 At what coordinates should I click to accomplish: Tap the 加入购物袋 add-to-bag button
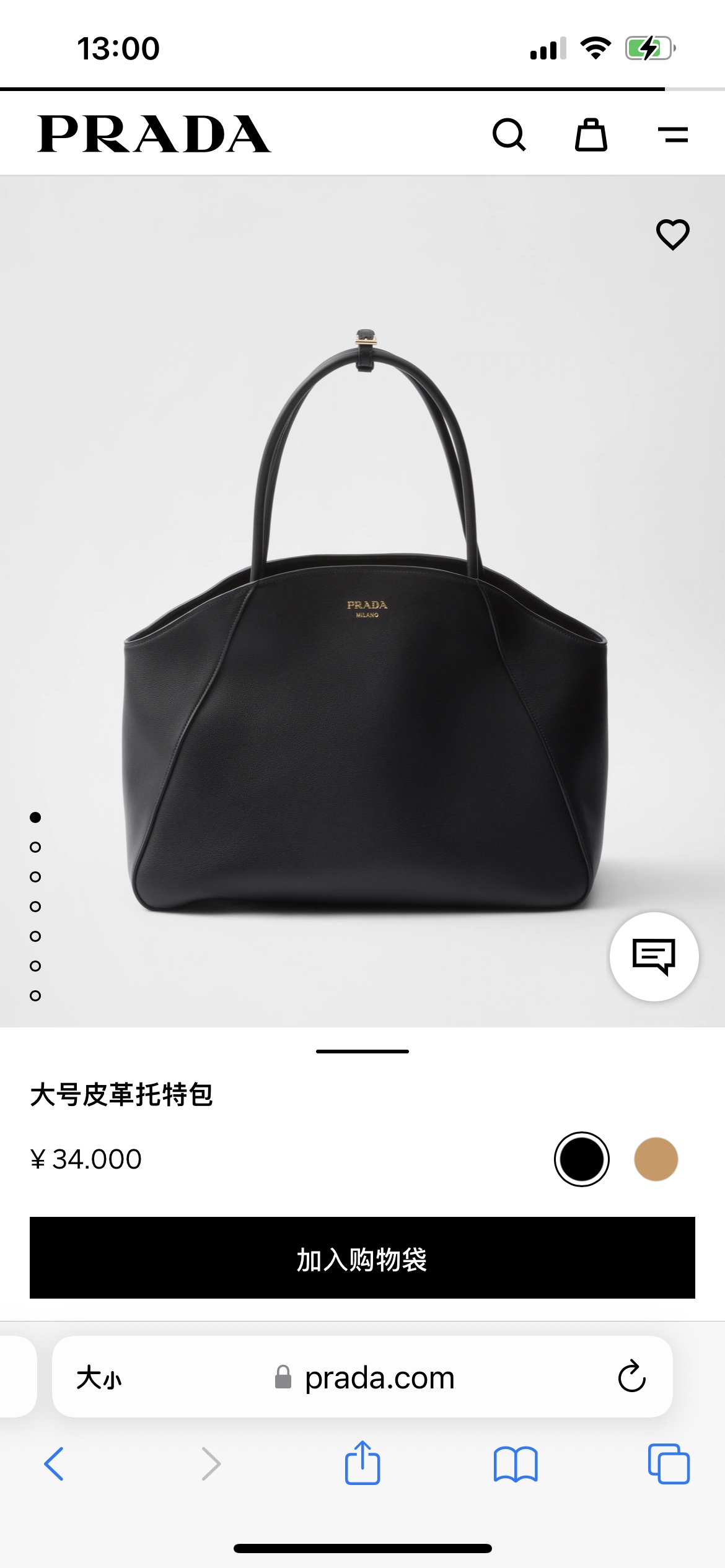362,1258
